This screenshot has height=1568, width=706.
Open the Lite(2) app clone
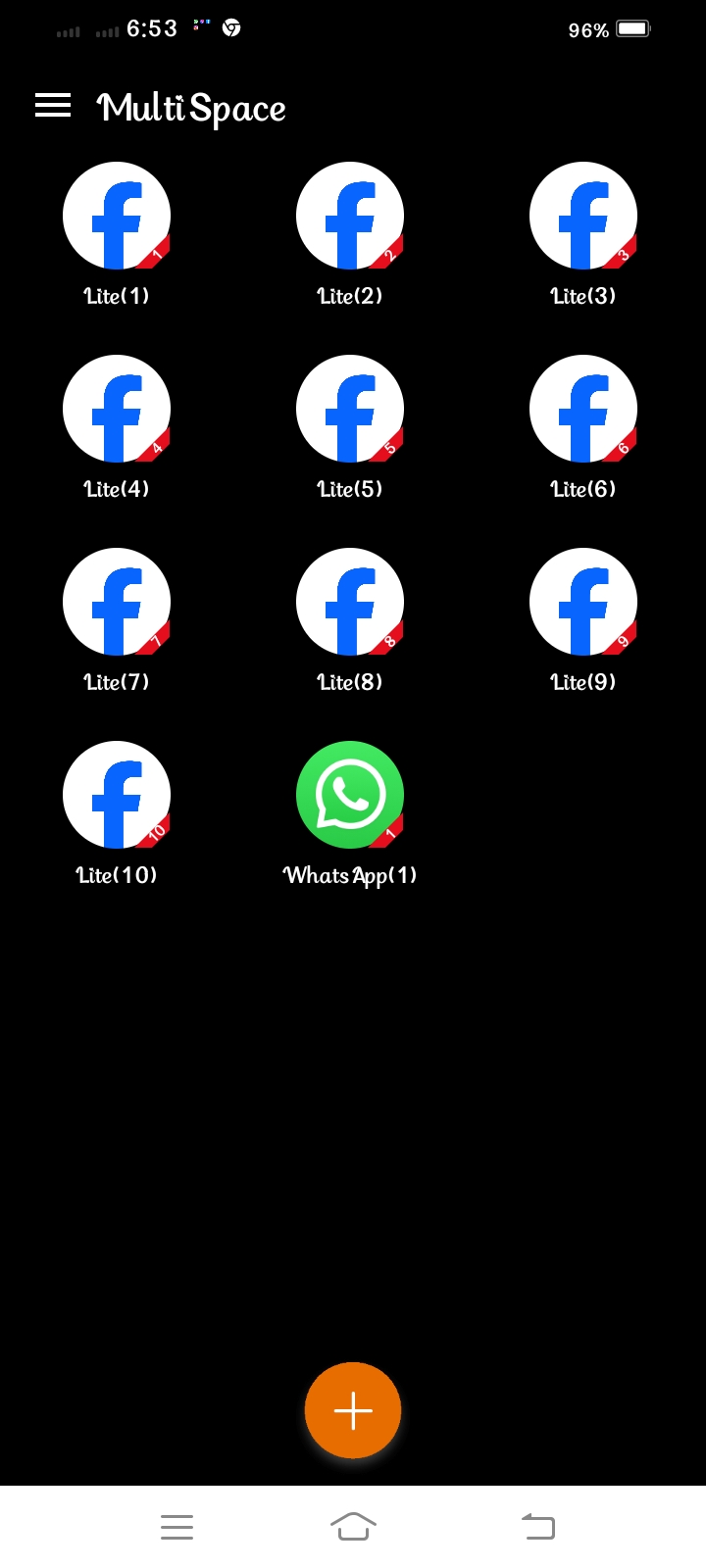coord(350,217)
